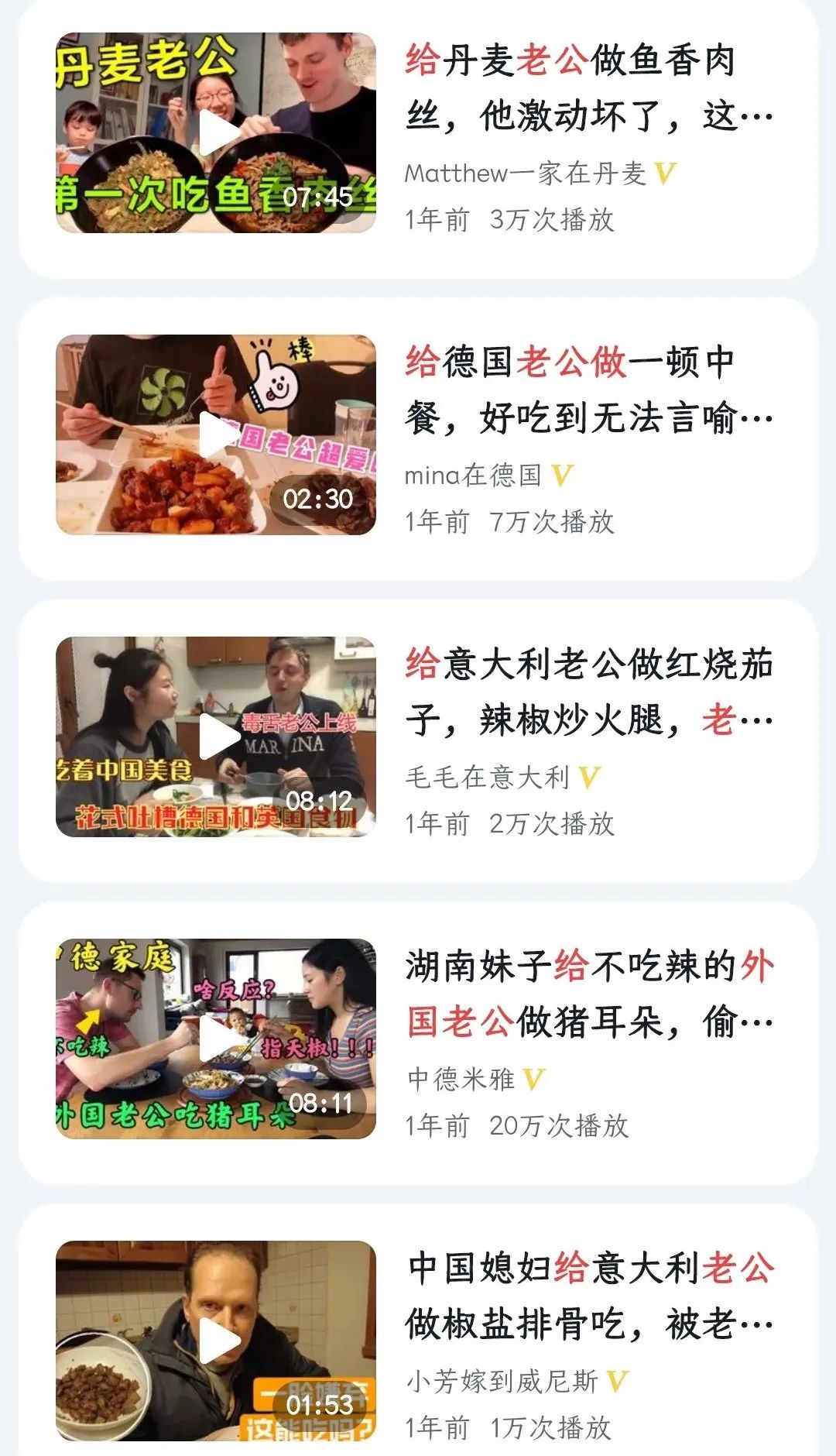Visit the Matthew一家在丹麦 channel
The width and height of the screenshot is (836, 1456).
pyautogui.click(x=525, y=173)
